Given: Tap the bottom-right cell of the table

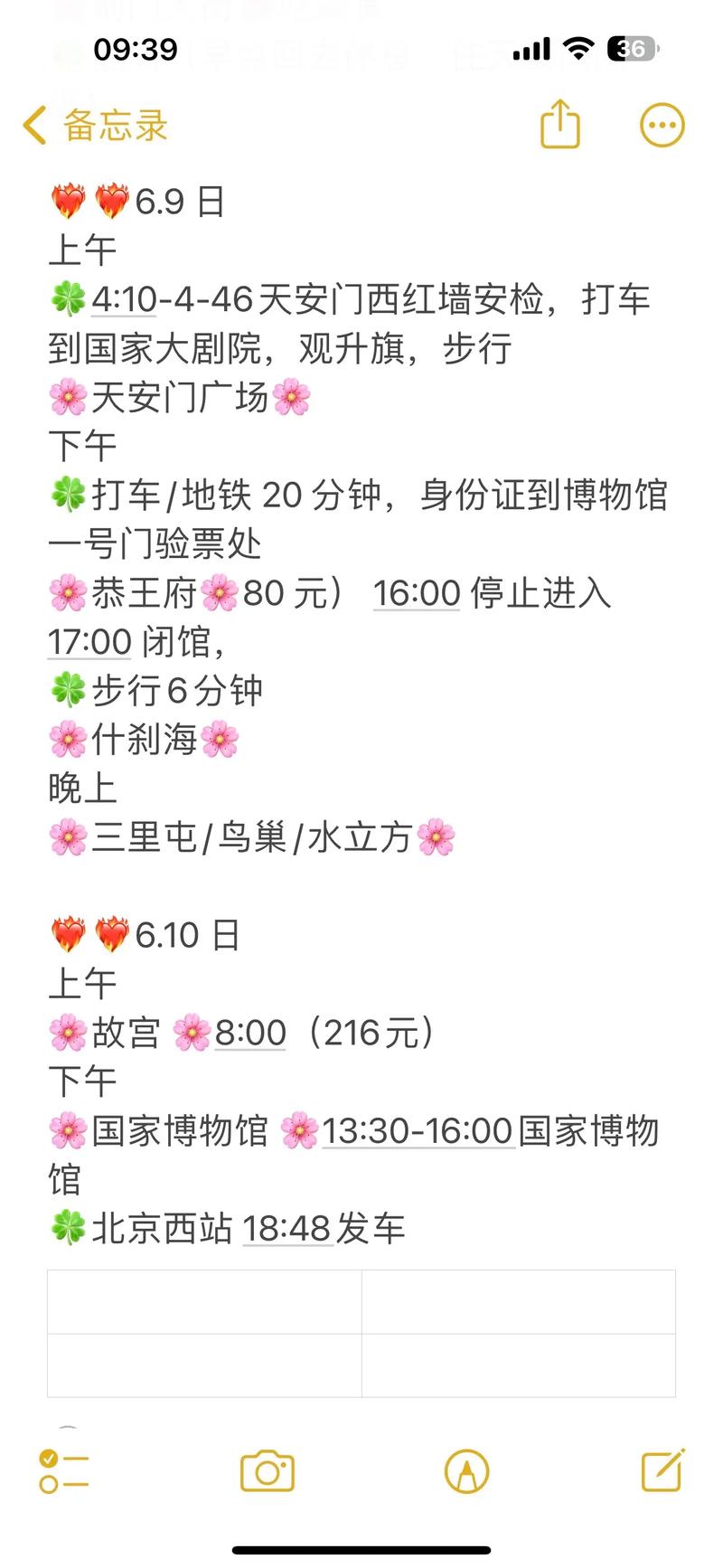Looking at the screenshot, I should click(x=520, y=1362).
